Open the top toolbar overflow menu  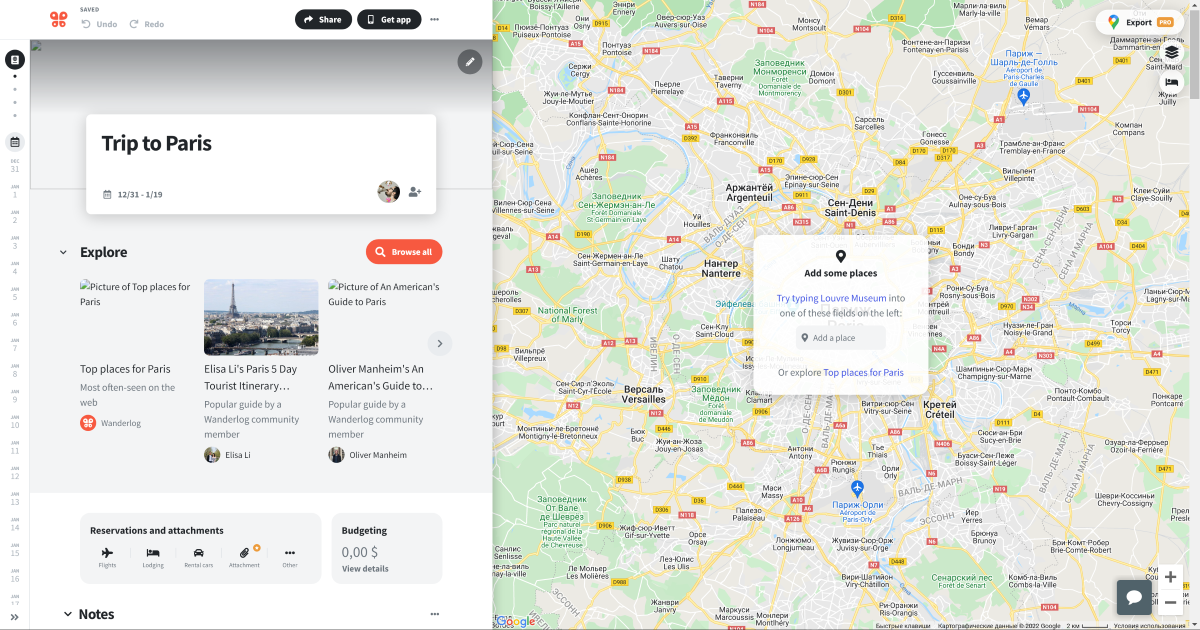coord(434,20)
